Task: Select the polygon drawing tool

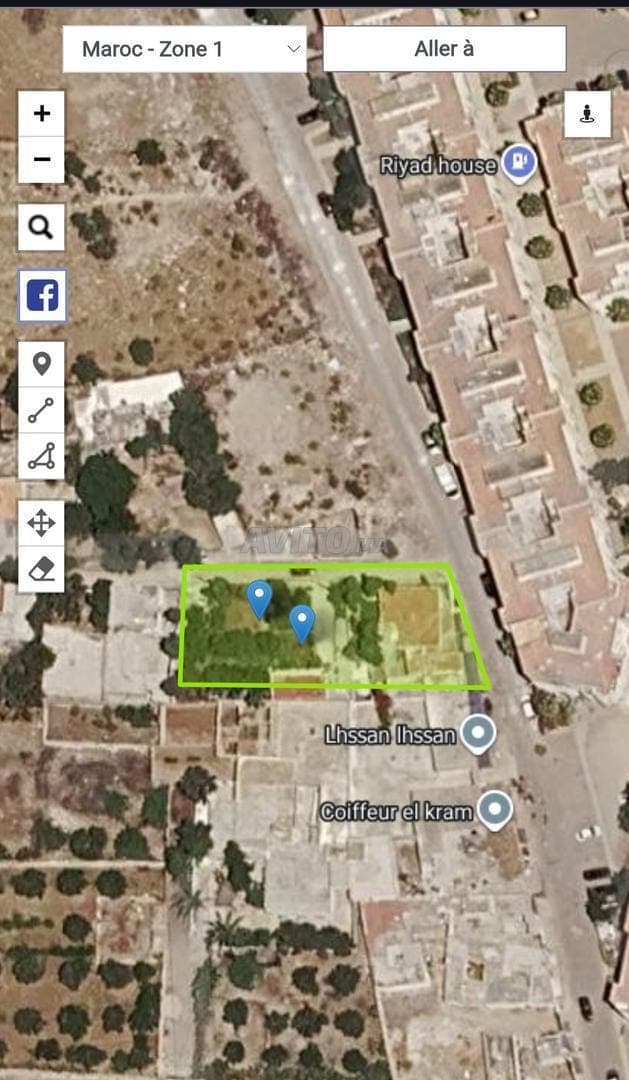Action: pos(41,456)
